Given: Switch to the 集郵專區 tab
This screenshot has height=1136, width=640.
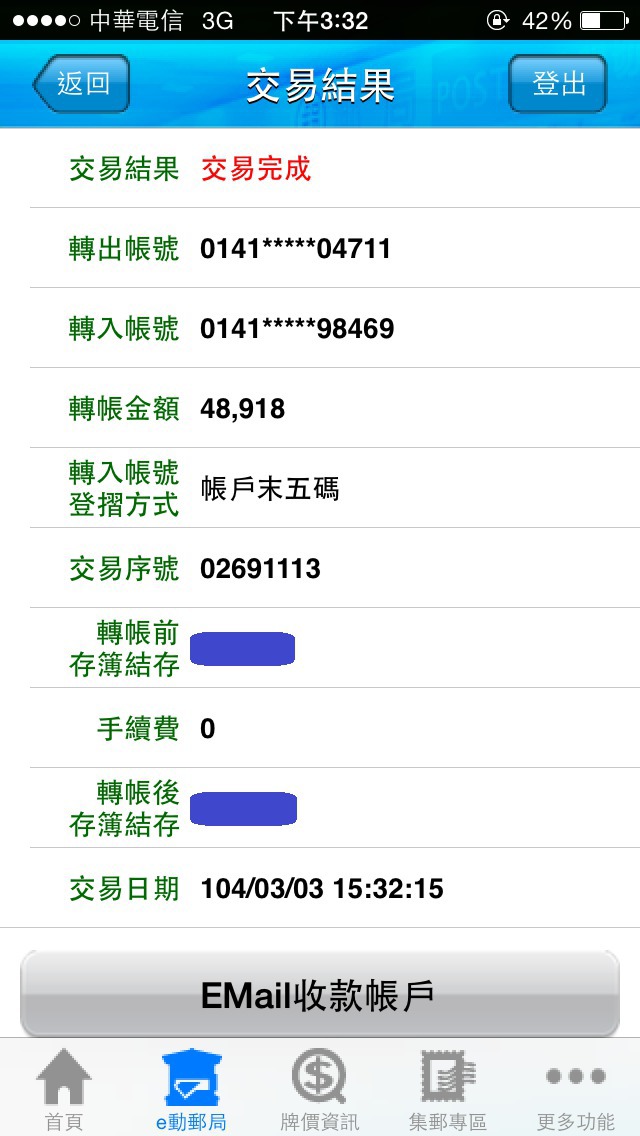Looking at the screenshot, I should click(x=447, y=1089).
